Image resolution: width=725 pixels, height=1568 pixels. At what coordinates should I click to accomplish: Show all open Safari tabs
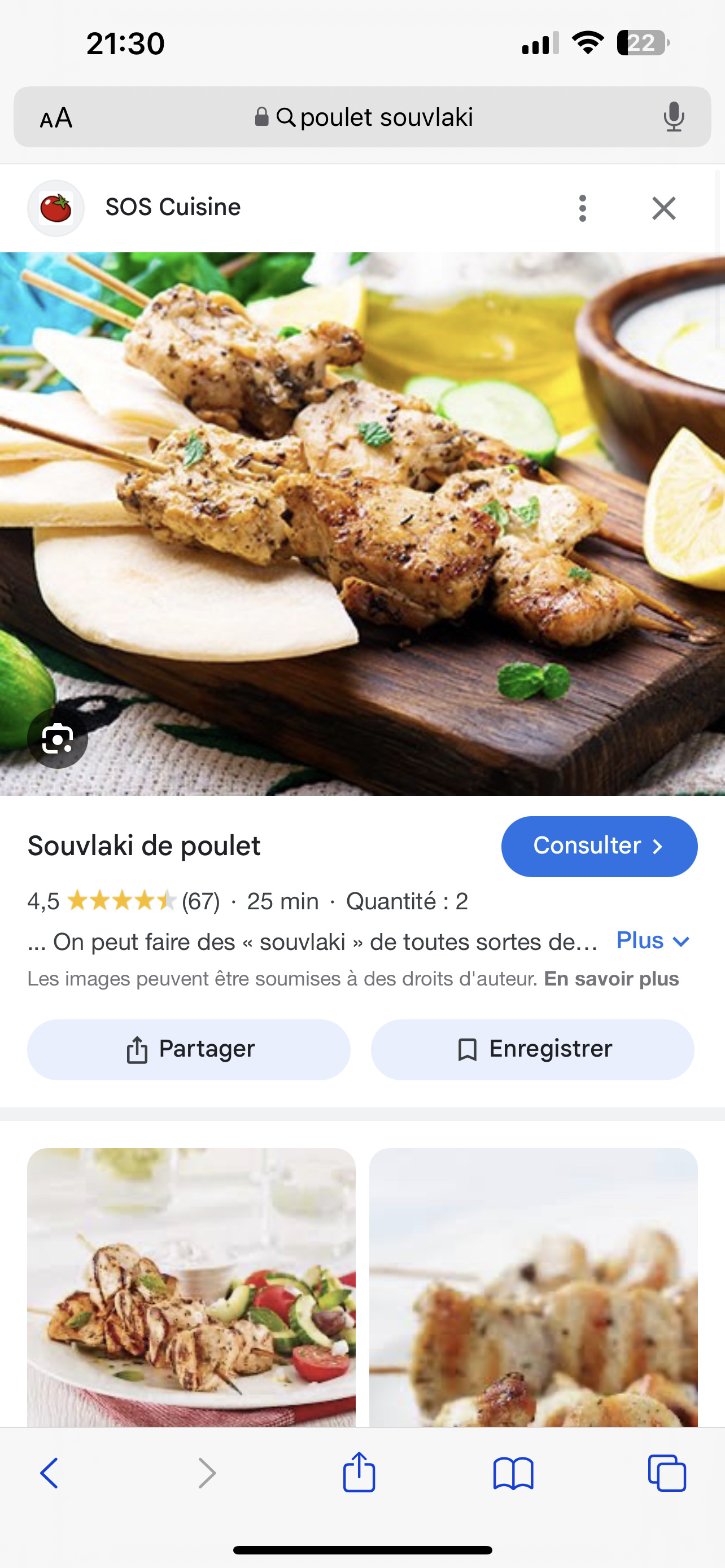click(667, 1473)
